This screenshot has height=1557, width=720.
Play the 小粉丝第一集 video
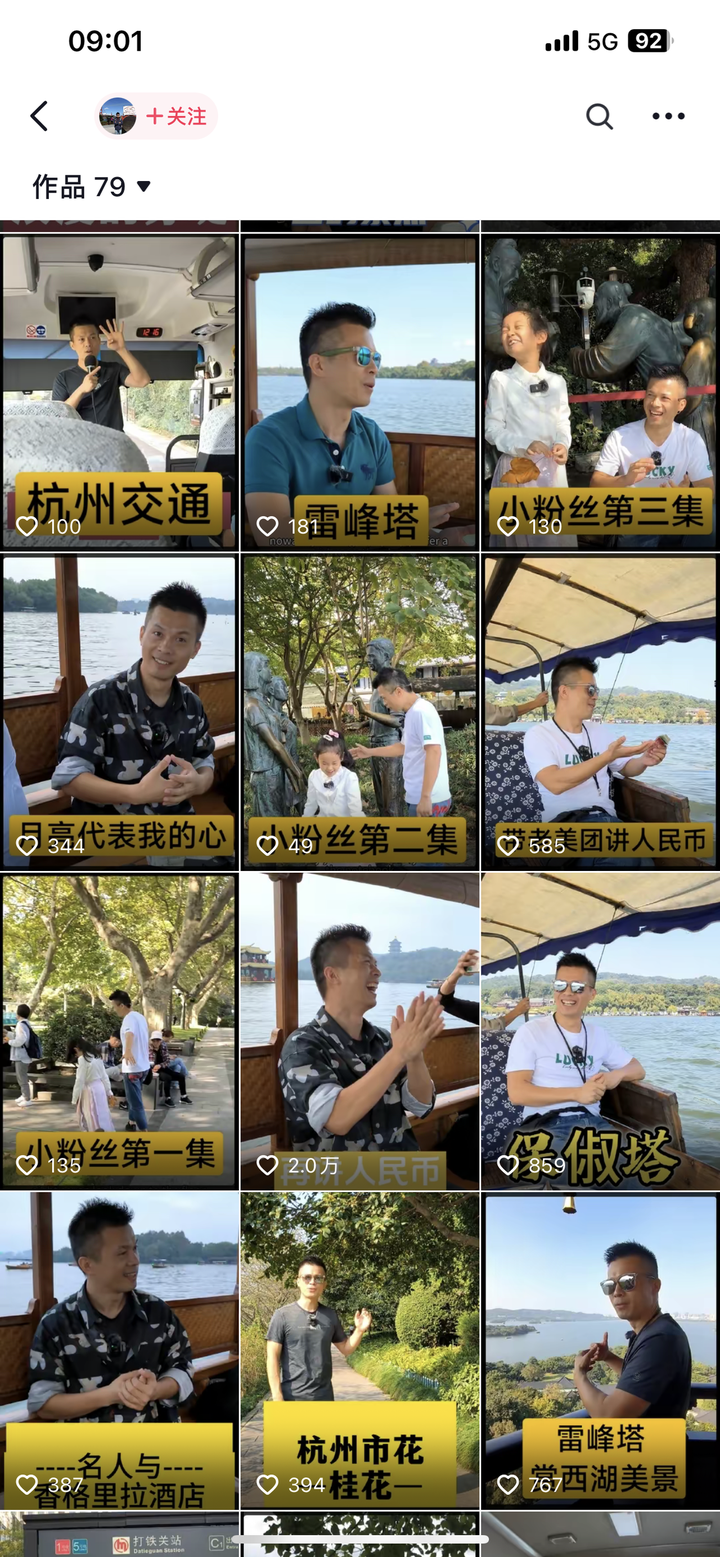[x=119, y=1030]
